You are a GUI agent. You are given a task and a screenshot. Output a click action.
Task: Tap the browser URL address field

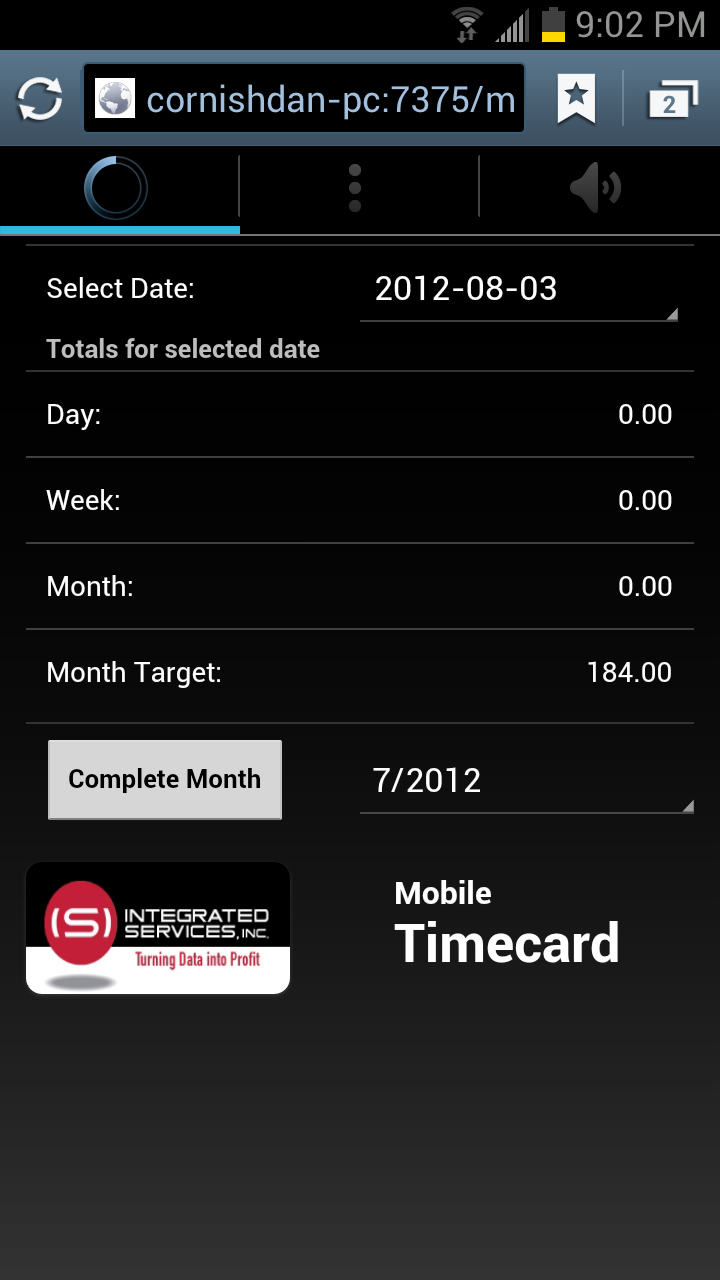(x=304, y=99)
